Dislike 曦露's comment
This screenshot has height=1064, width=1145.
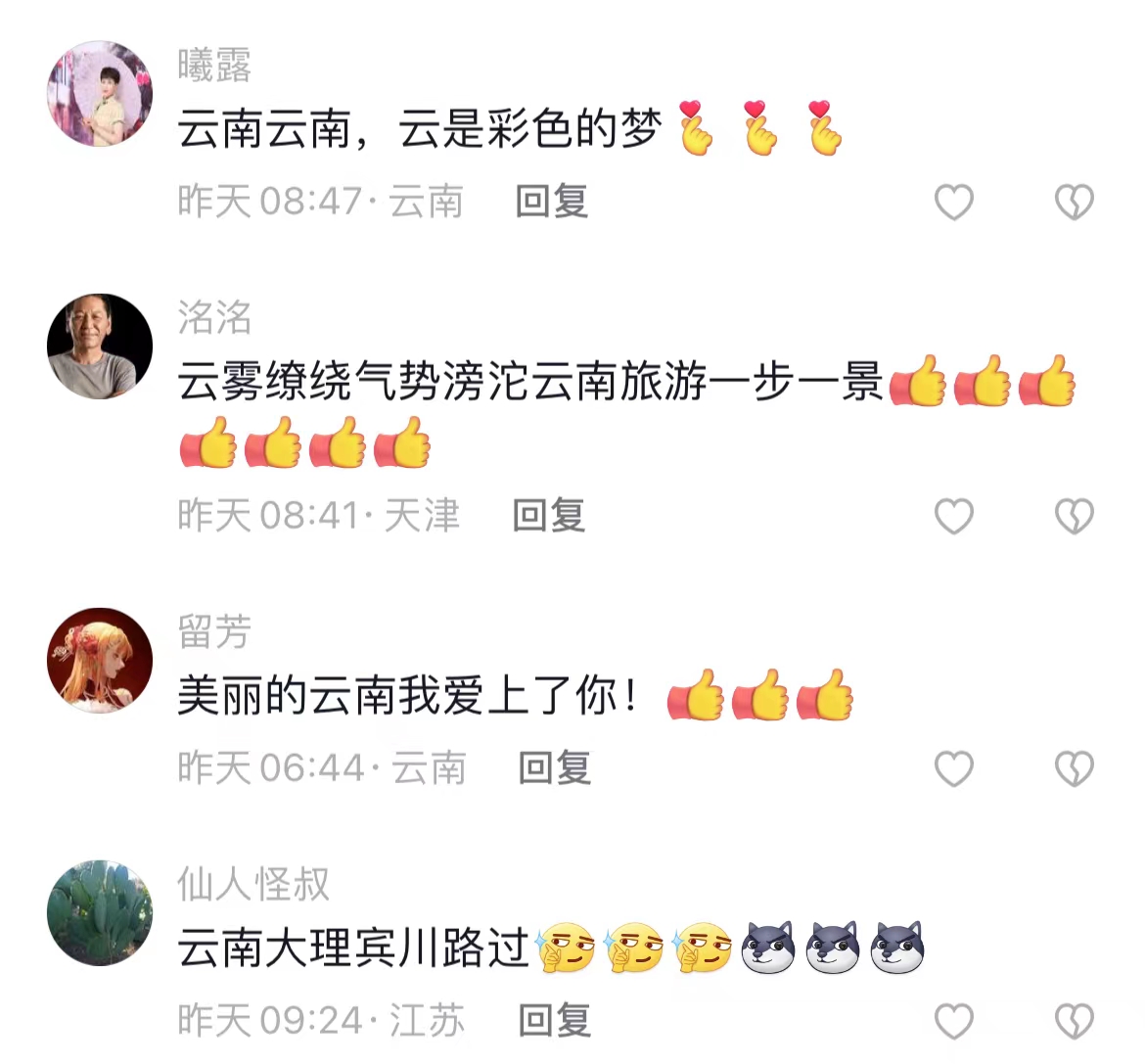1074,203
